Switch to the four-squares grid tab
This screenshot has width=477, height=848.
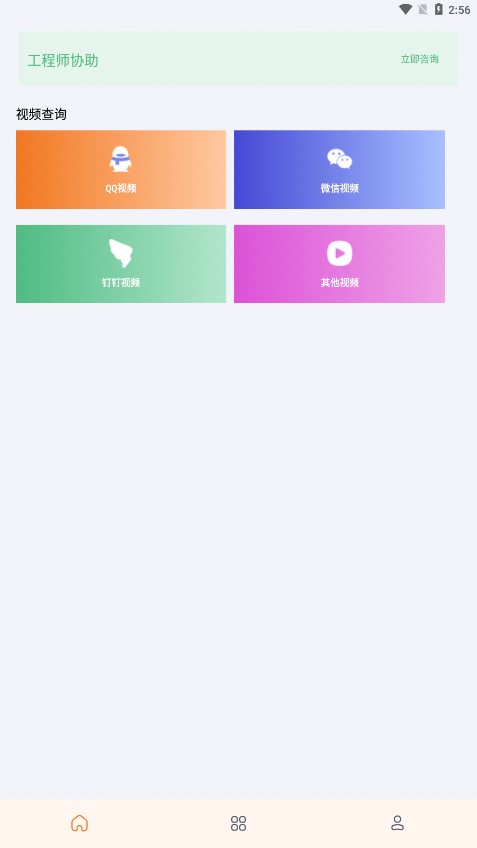[x=238, y=823]
